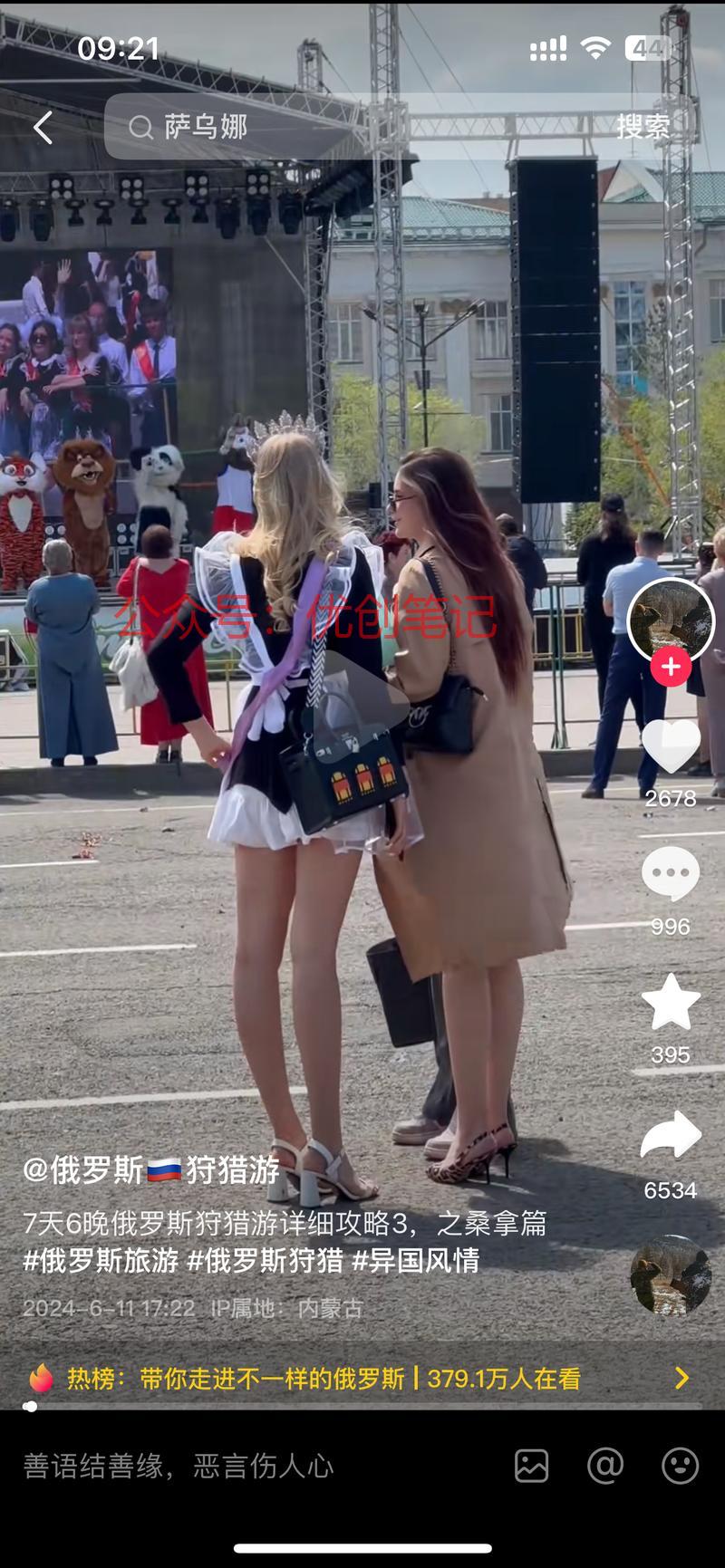Viewport: 725px width, 1568px height.
Task: Open the creator's round avatar
Action: 671,621
